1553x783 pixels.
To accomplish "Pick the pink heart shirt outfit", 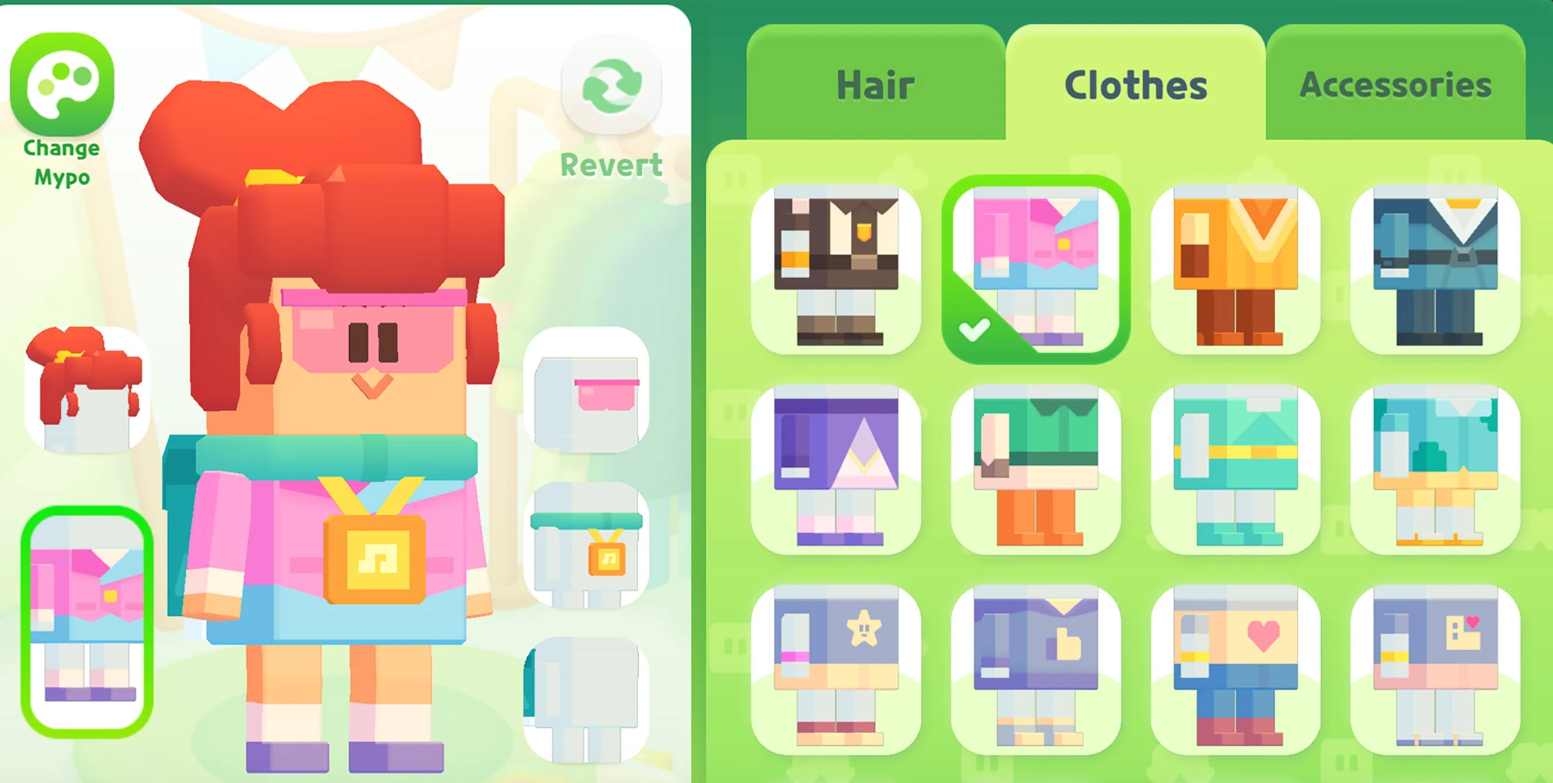I will click(1236, 668).
